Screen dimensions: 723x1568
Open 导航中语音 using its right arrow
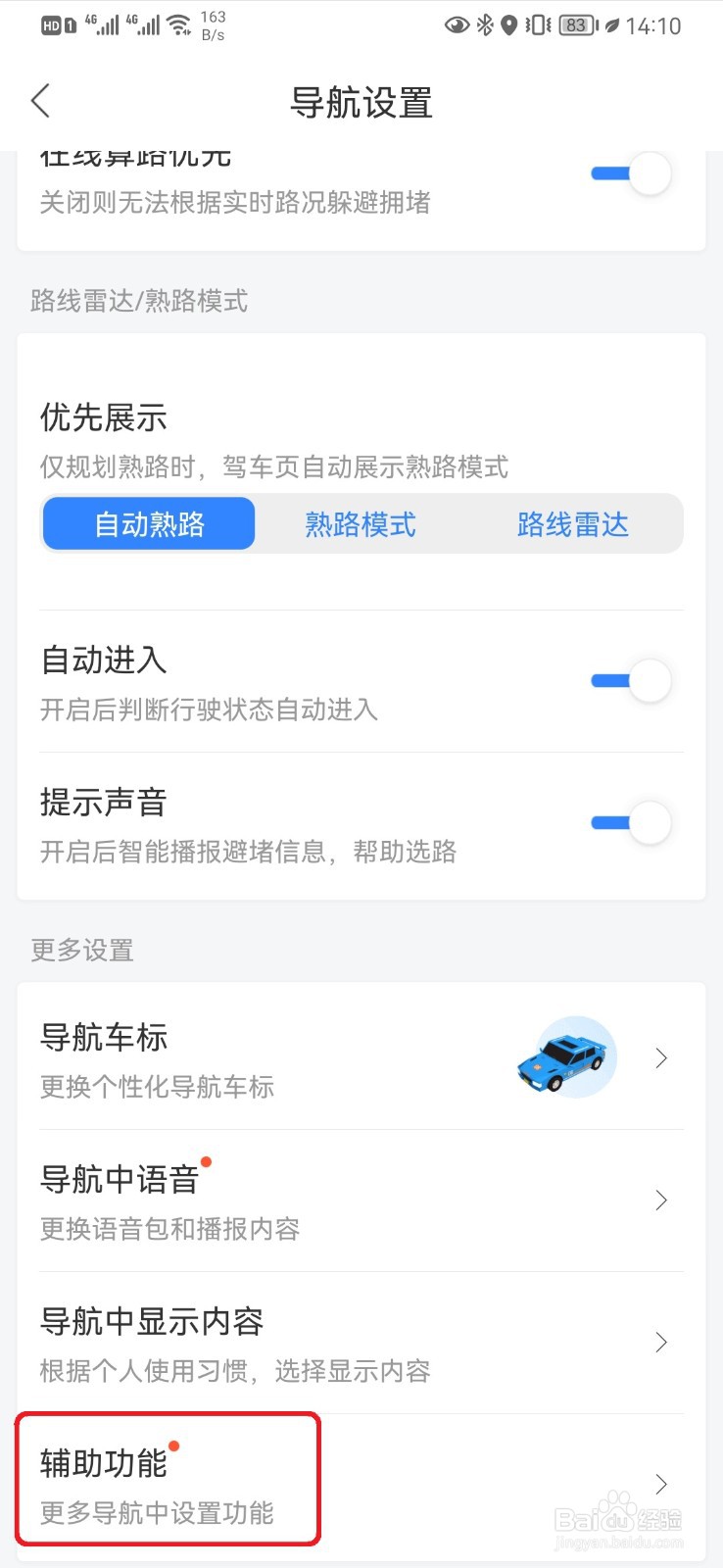[x=660, y=1200]
